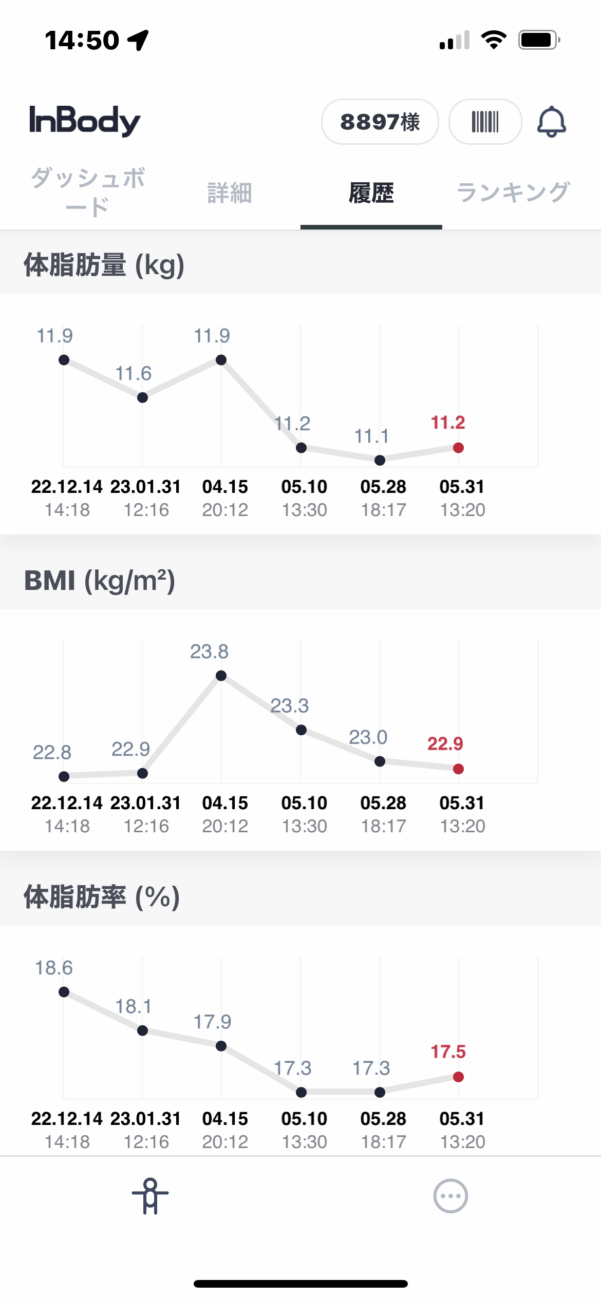Open the body figure bottom navigation item
This screenshot has height=1300, width=601.
click(x=150, y=1196)
